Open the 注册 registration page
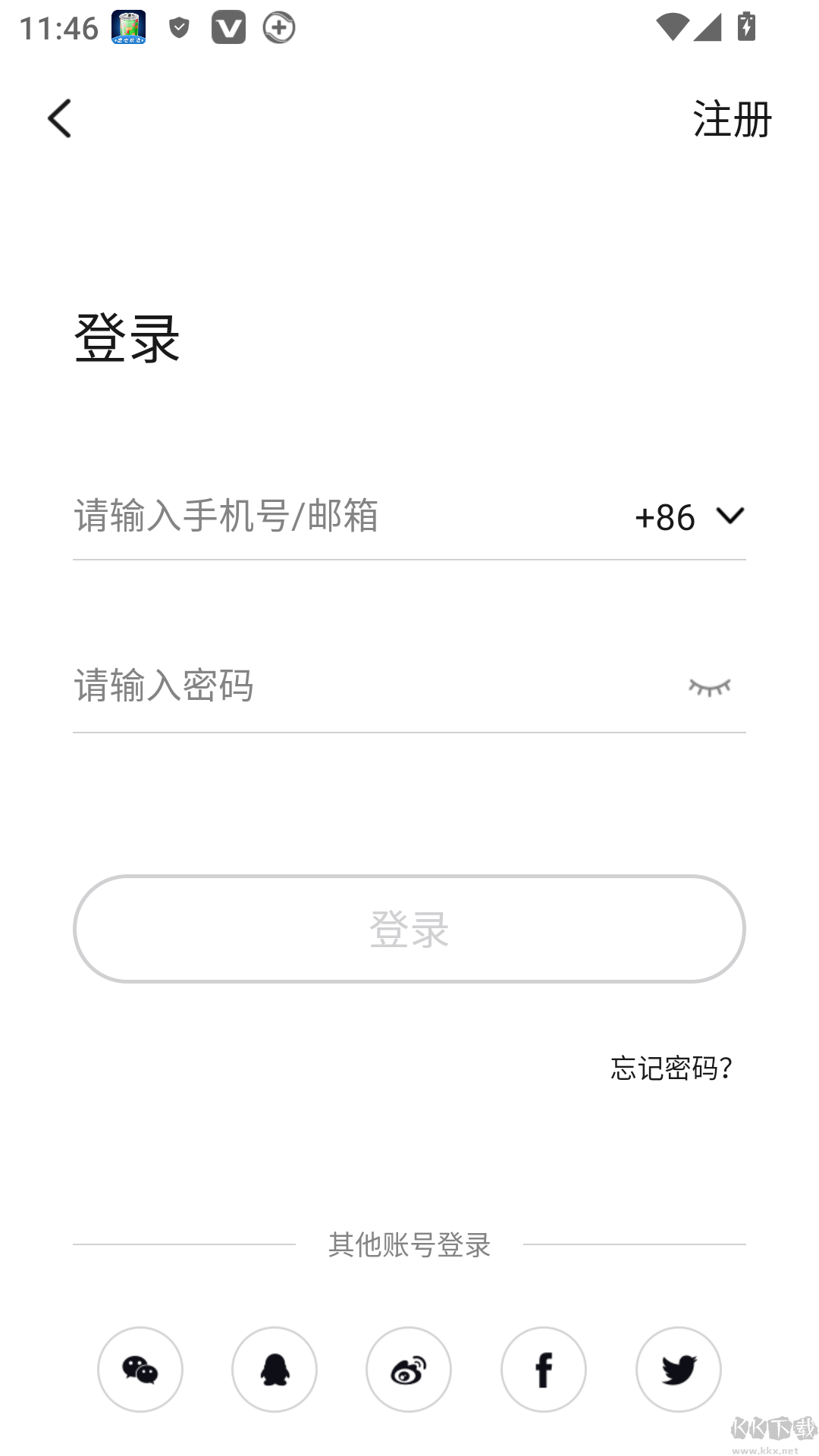The width and height of the screenshot is (819, 1456). point(731,118)
